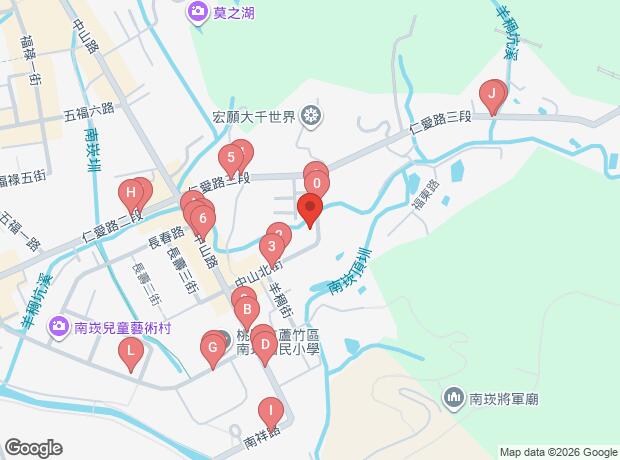
Task: Open marker I near 南祥路
Action: 271,413
